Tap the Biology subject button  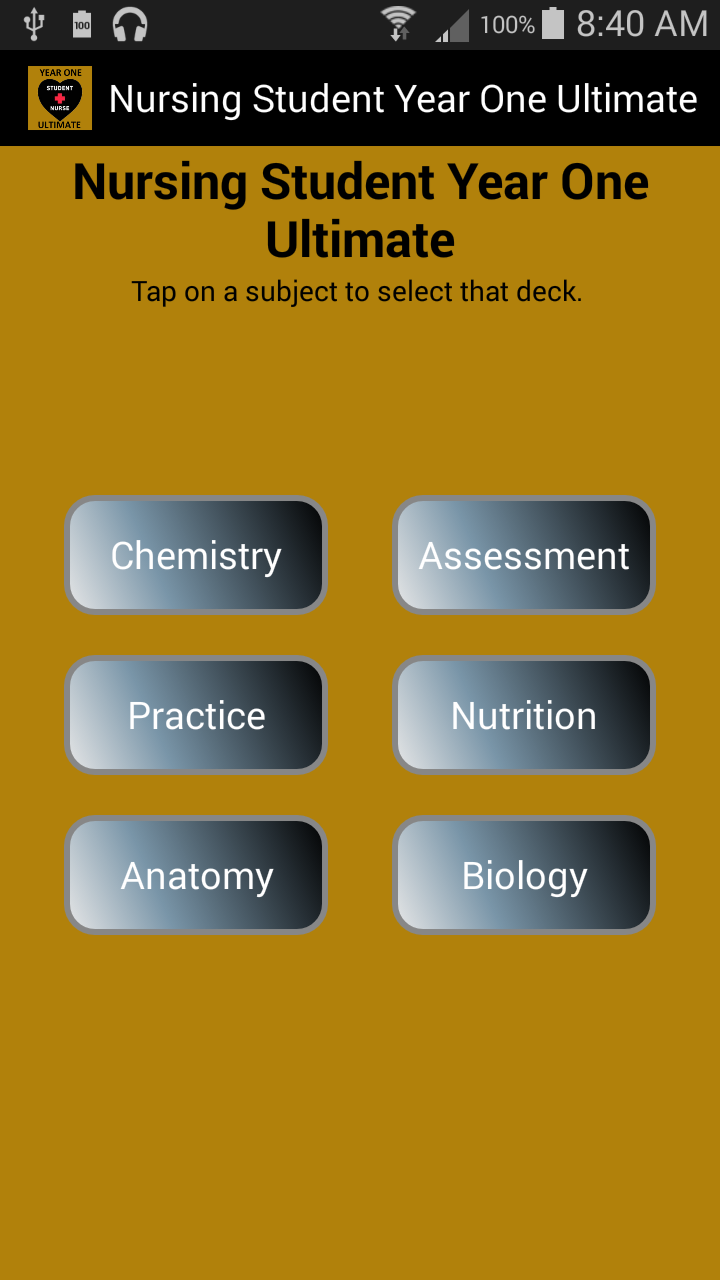(x=524, y=875)
